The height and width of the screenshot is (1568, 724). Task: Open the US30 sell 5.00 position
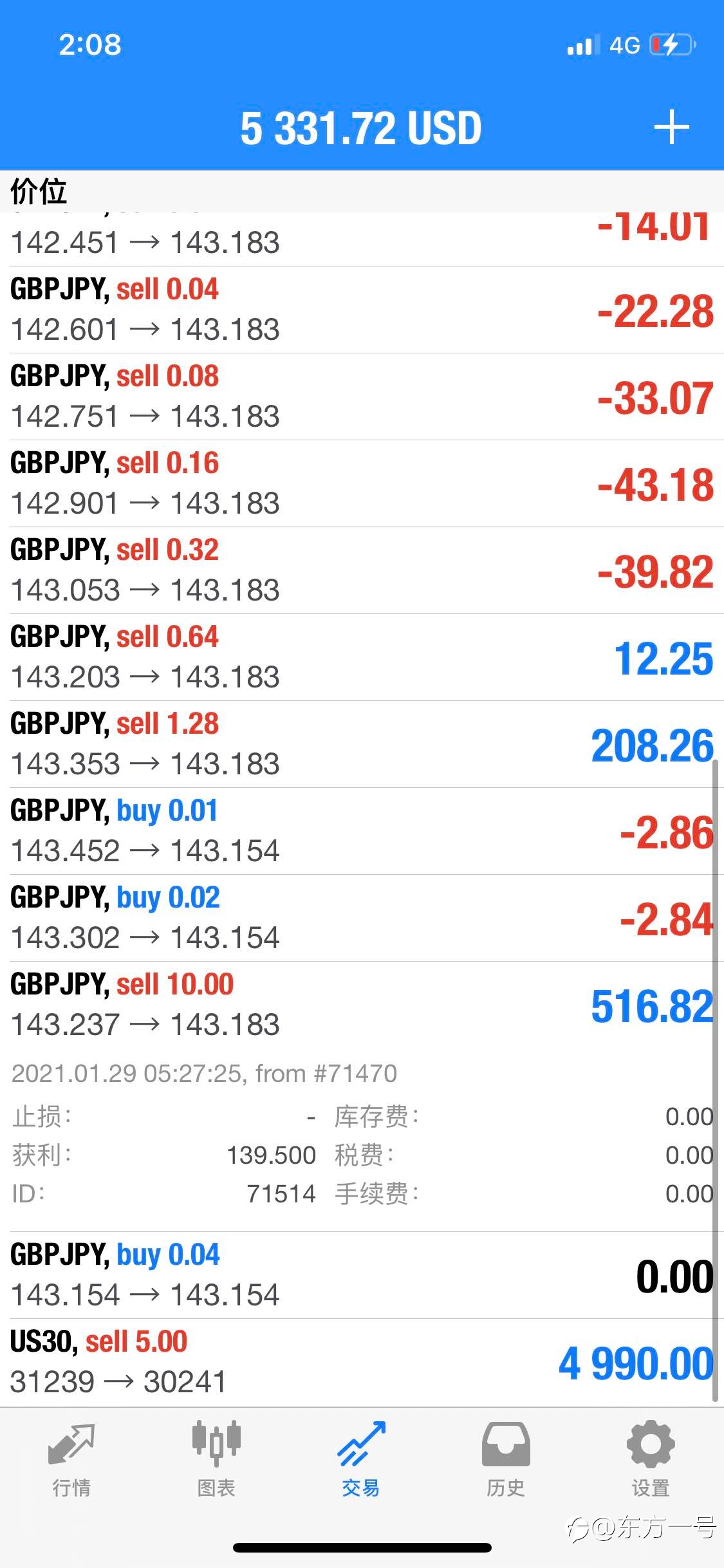[x=362, y=1363]
